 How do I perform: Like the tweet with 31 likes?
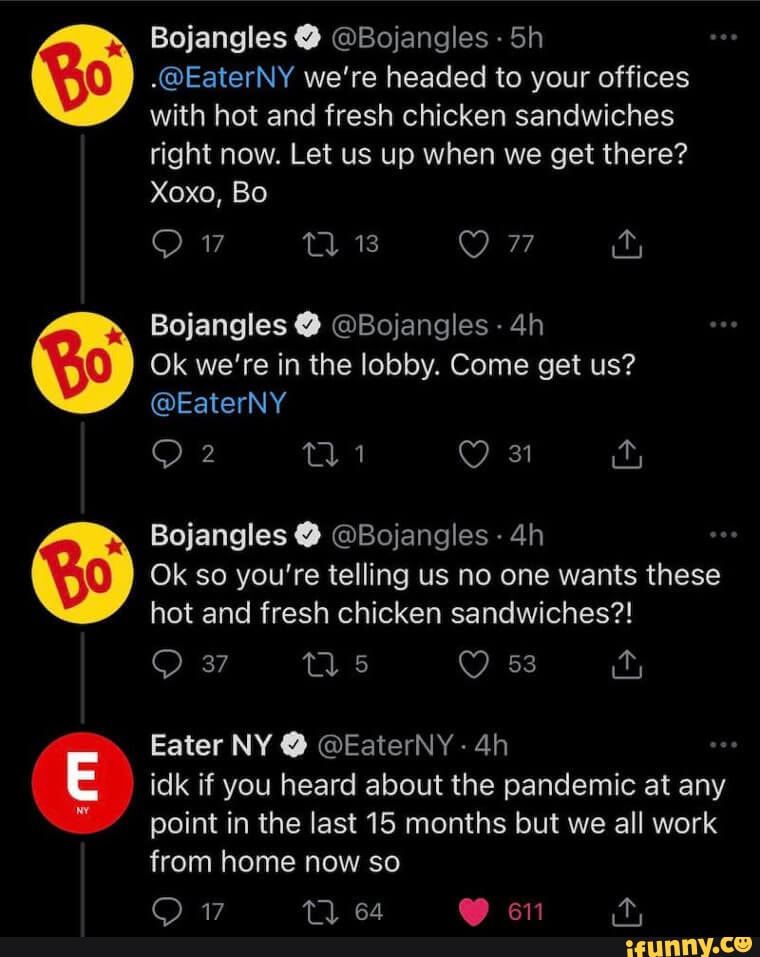(475, 453)
